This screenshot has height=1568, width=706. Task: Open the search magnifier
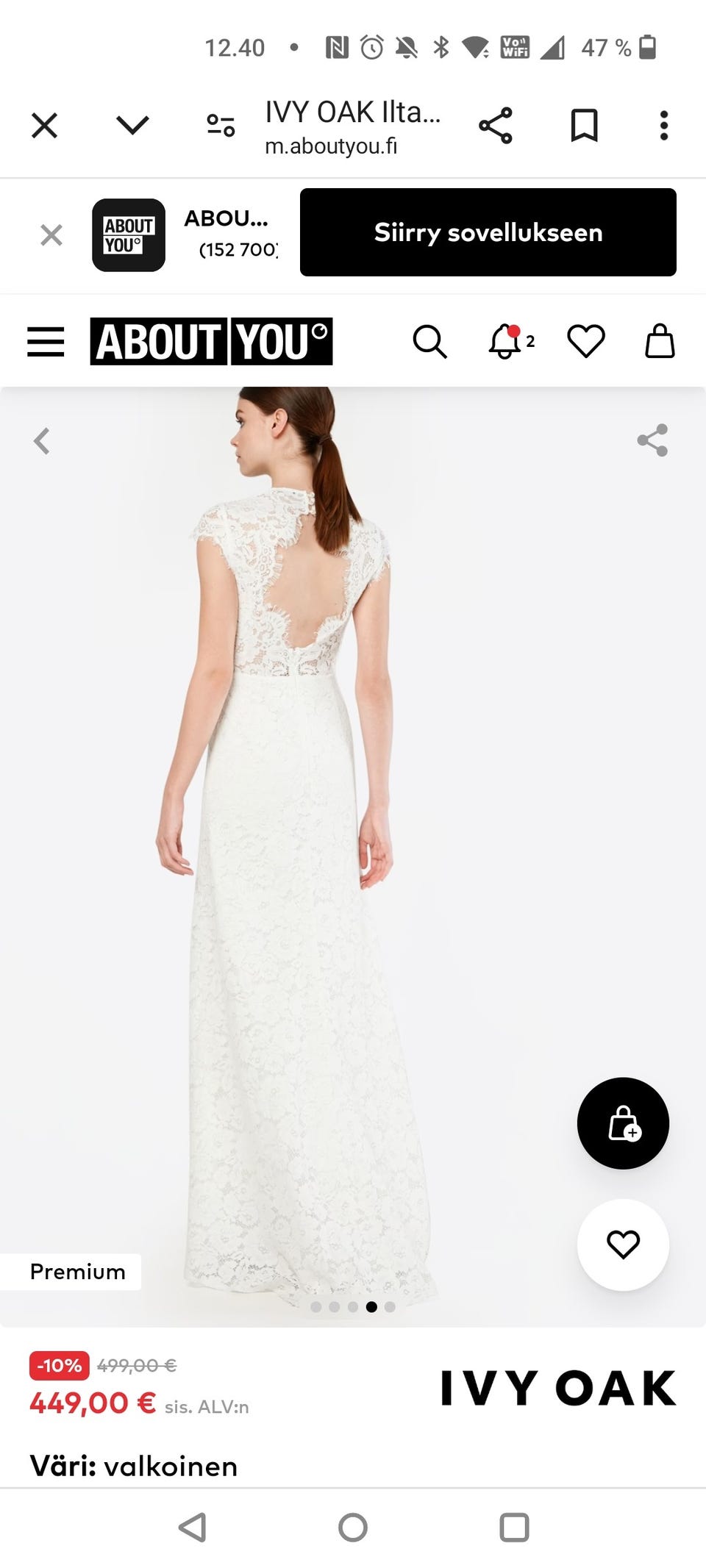(429, 342)
